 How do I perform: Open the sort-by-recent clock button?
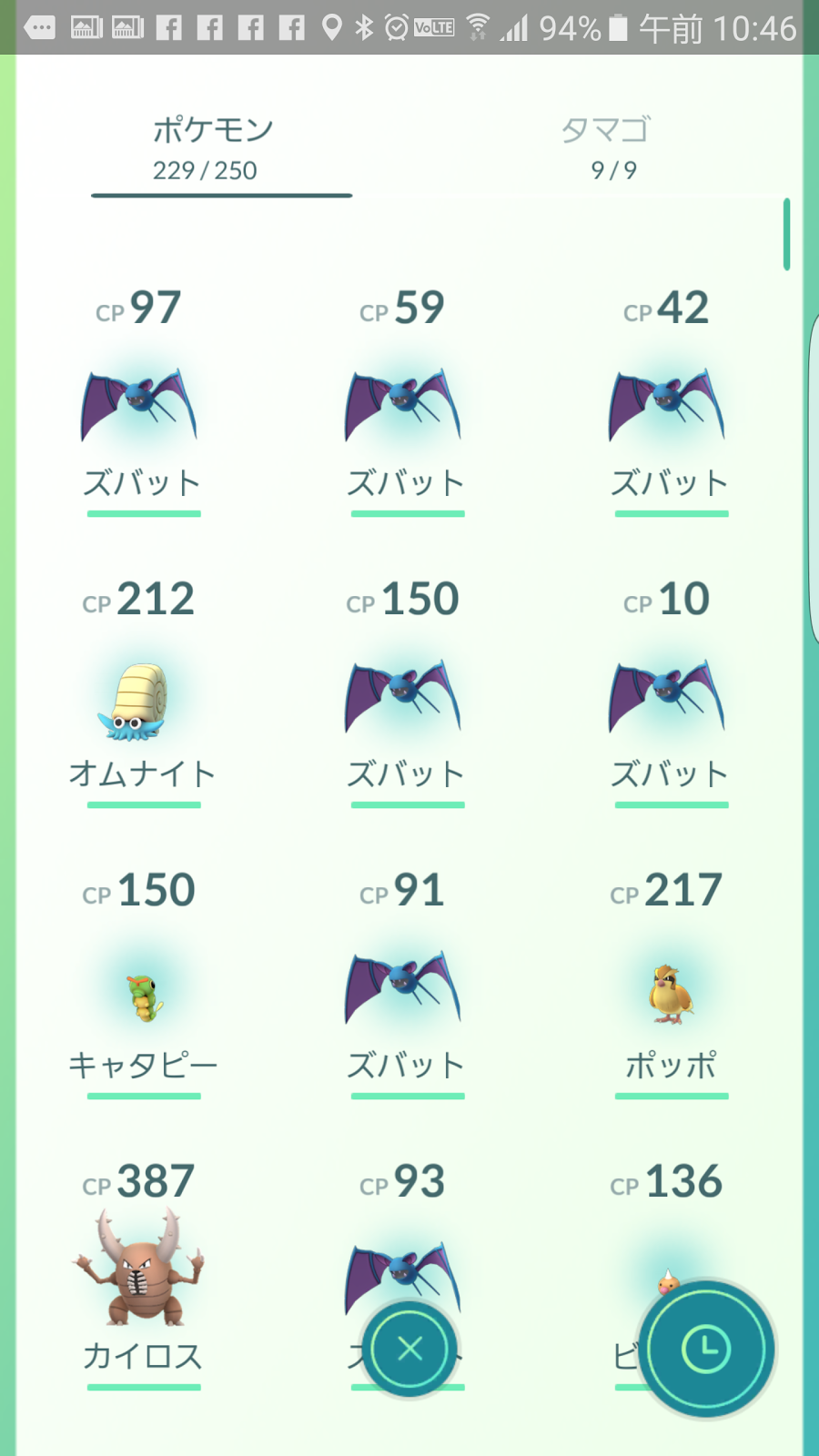[706, 1349]
